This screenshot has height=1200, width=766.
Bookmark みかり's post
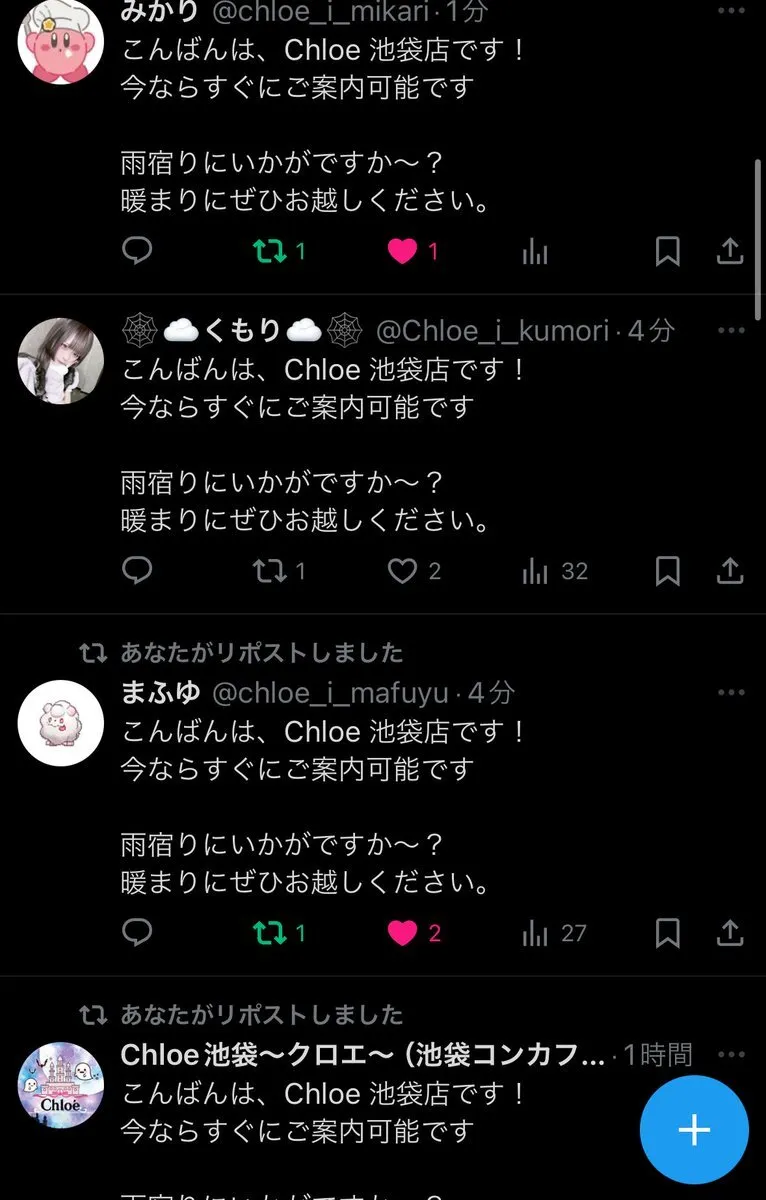667,251
